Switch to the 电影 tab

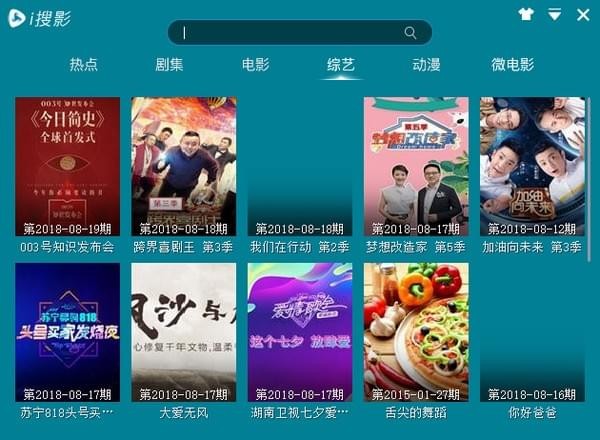255,65
